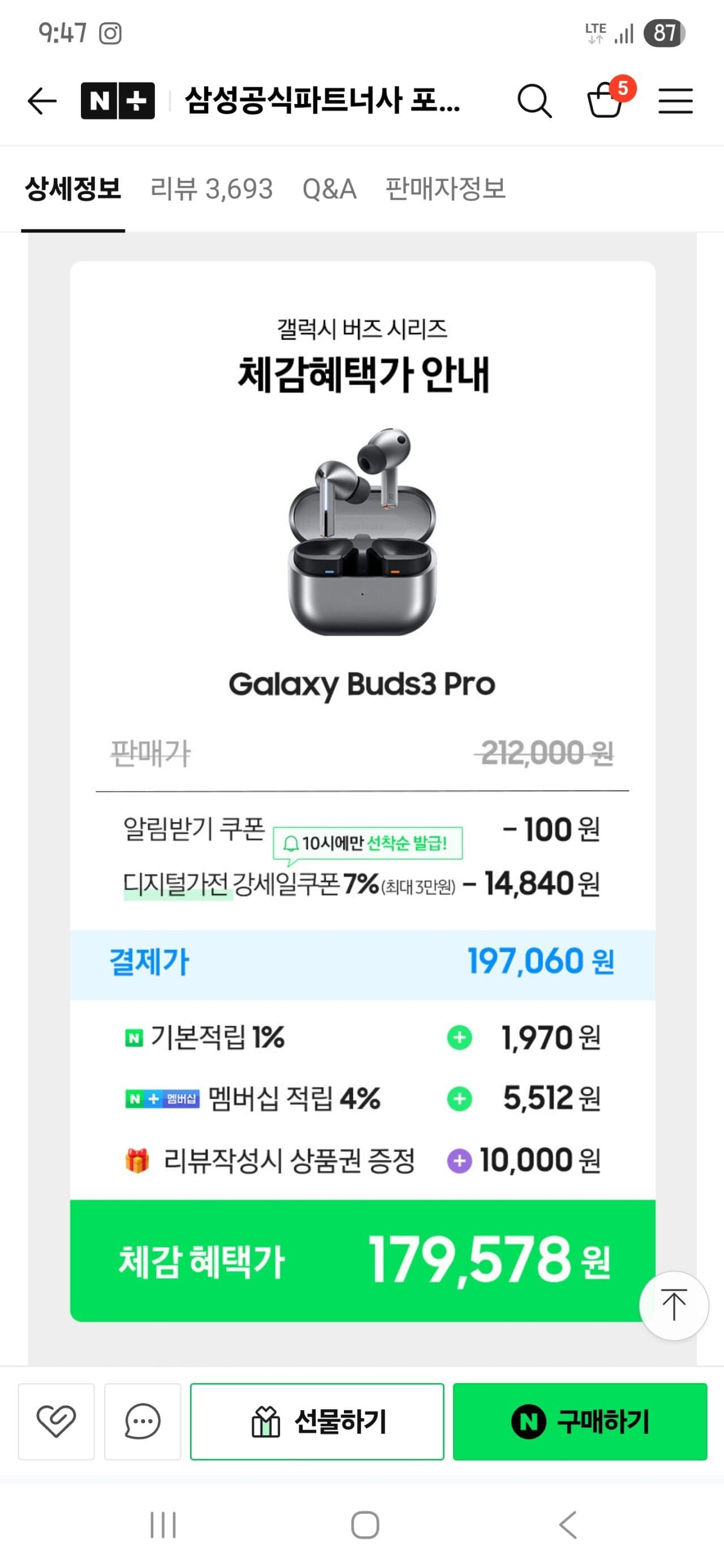Open the hamburger menu
The width and height of the screenshot is (724, 1568).
675,101
